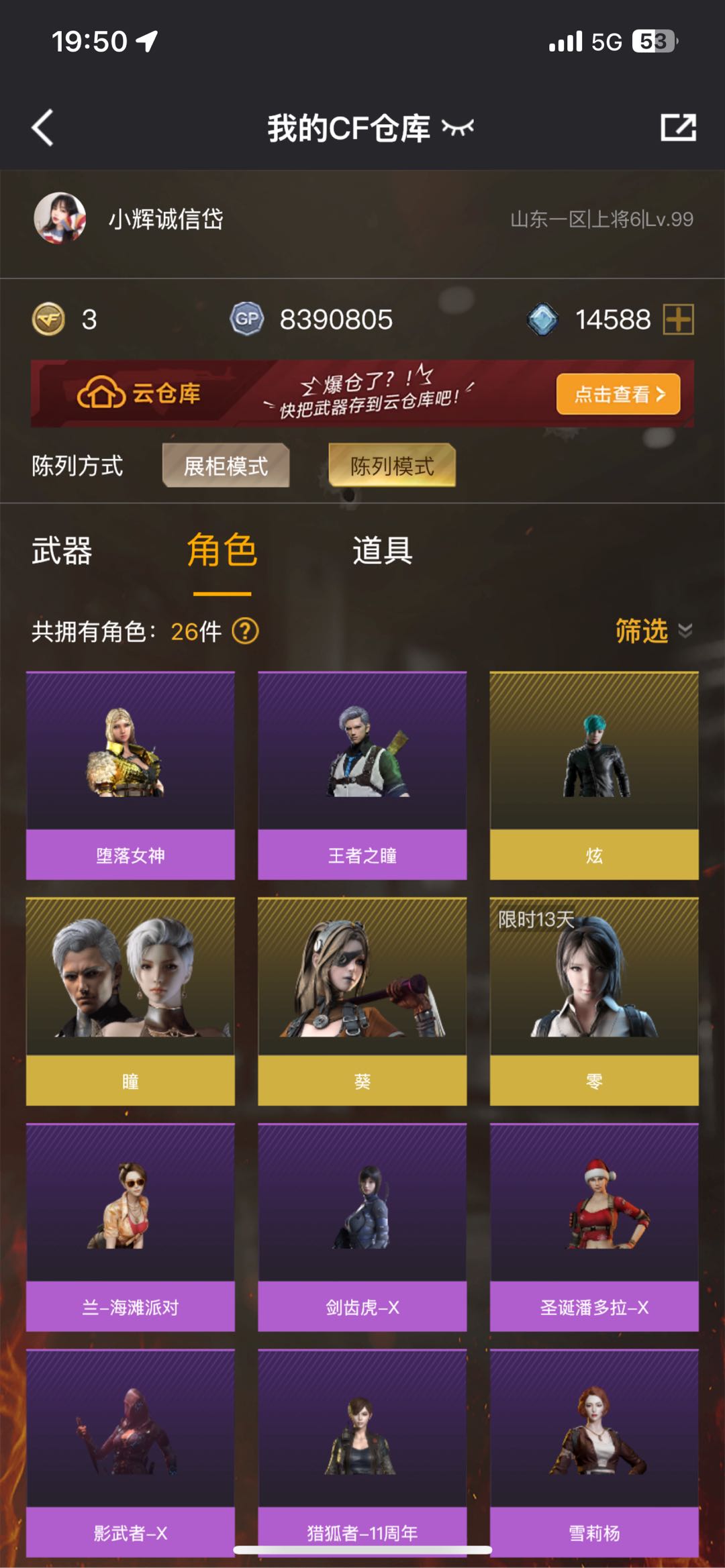This screenshot has width=725, height=1568.
Task: Select the 兰-海滩派对 character card
Action: coord(130,1227)
